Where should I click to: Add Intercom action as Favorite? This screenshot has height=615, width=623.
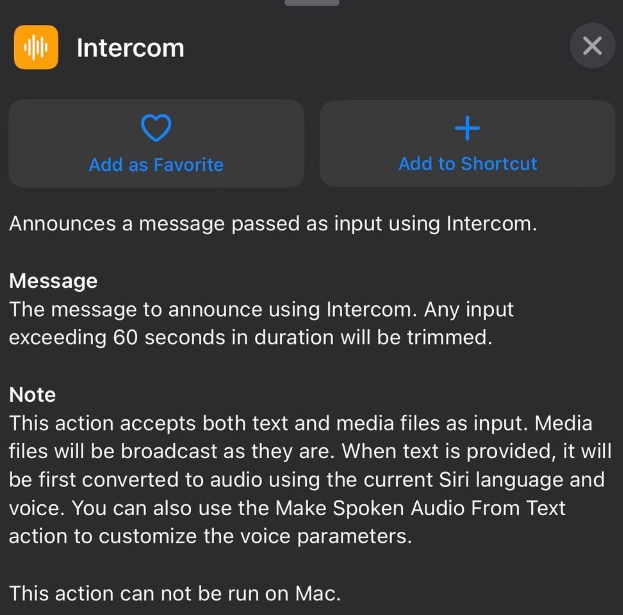point(156,144)
